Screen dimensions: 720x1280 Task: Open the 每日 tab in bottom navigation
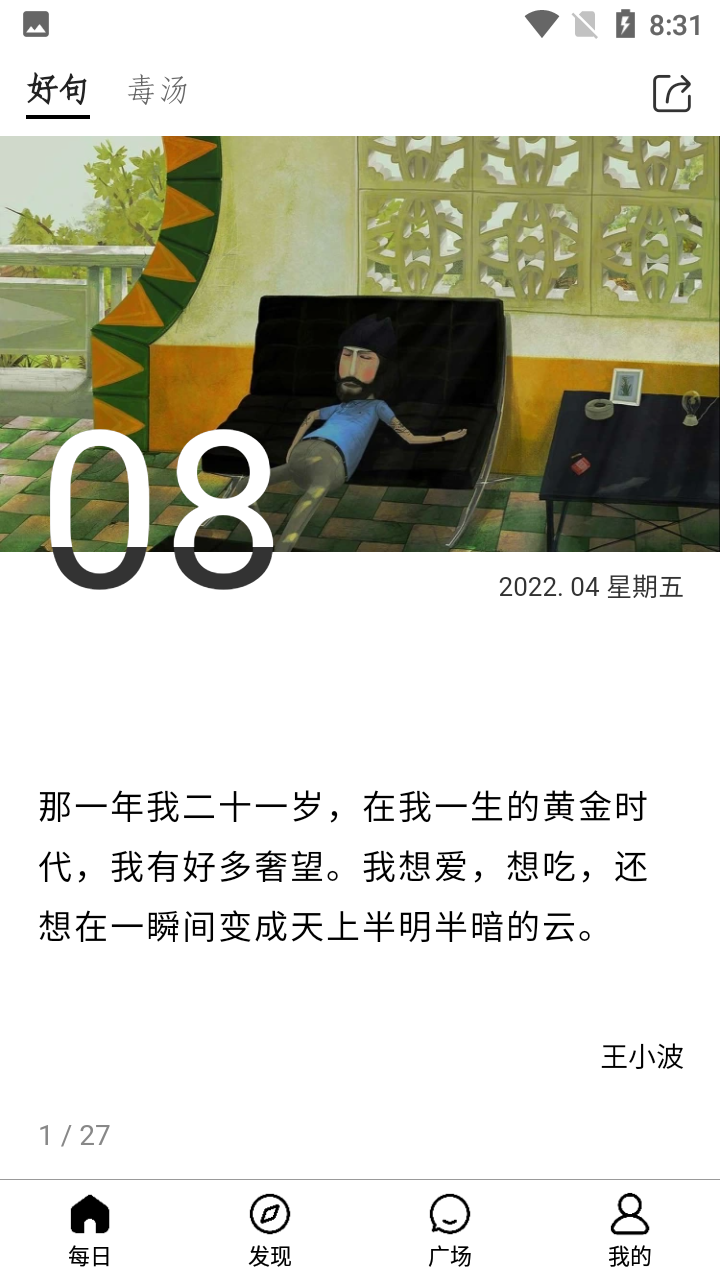(90, 1230)
